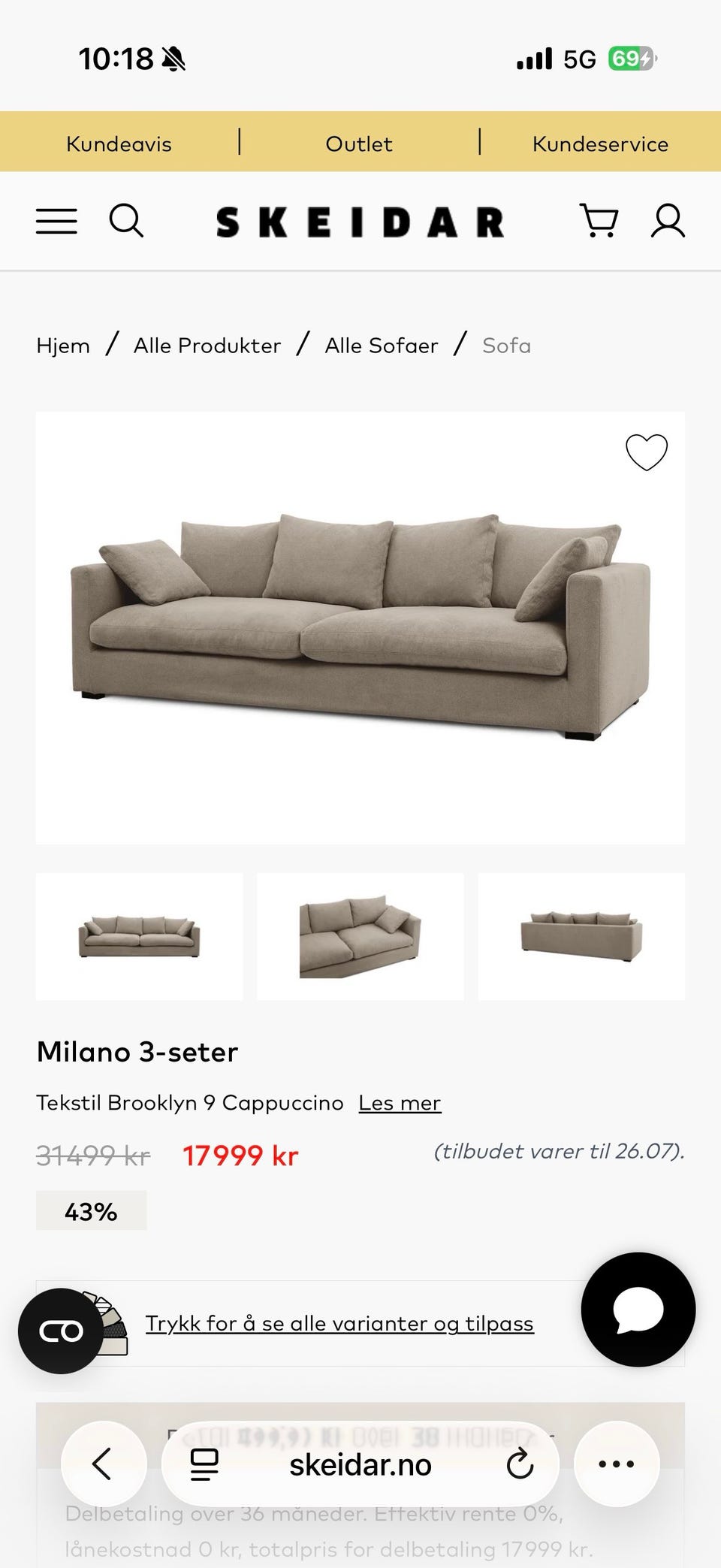The width and height of the screenshot is (721, 1568).
Task: Open all variants and customization link
Action: [339, 1323]
